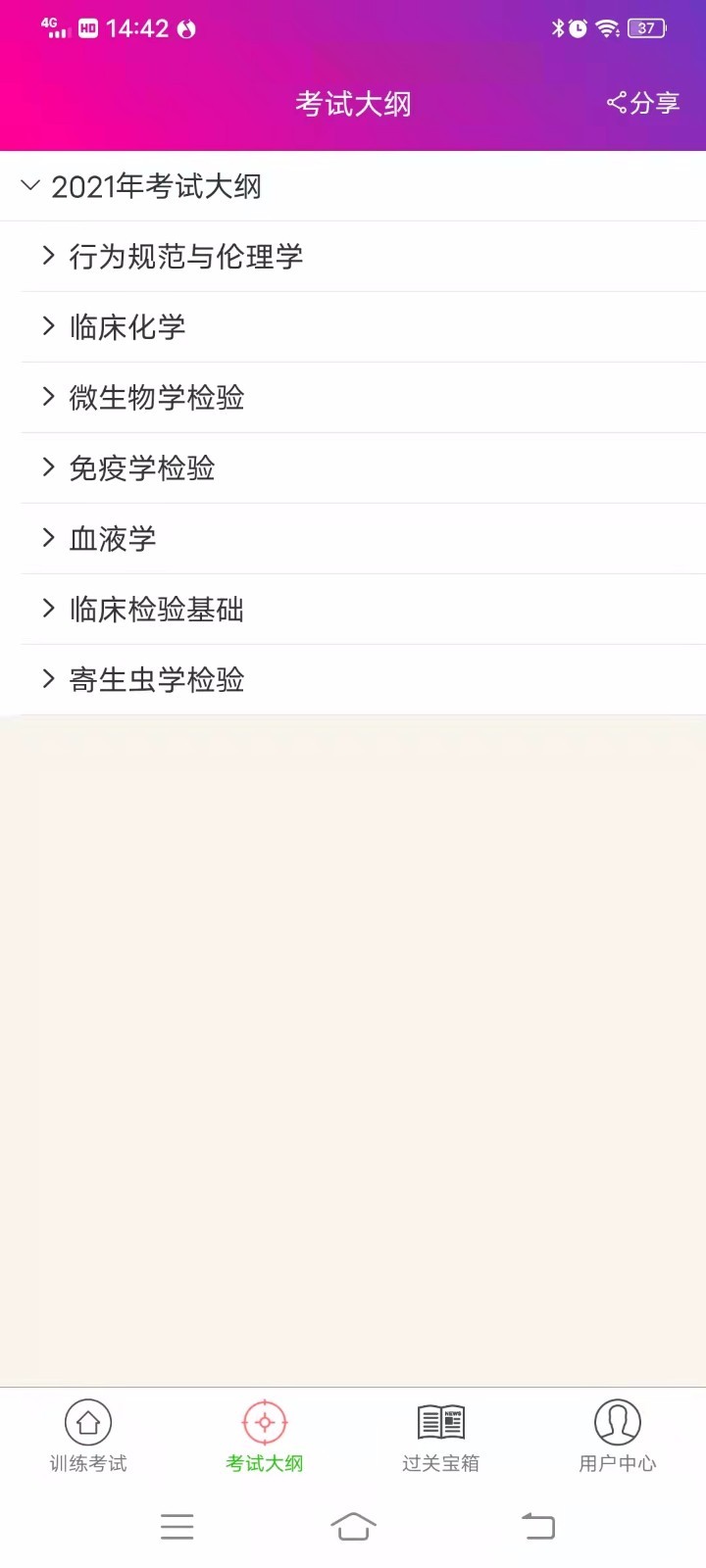
Task: Open the 血液学 outline entry
Action: point(110,538)
